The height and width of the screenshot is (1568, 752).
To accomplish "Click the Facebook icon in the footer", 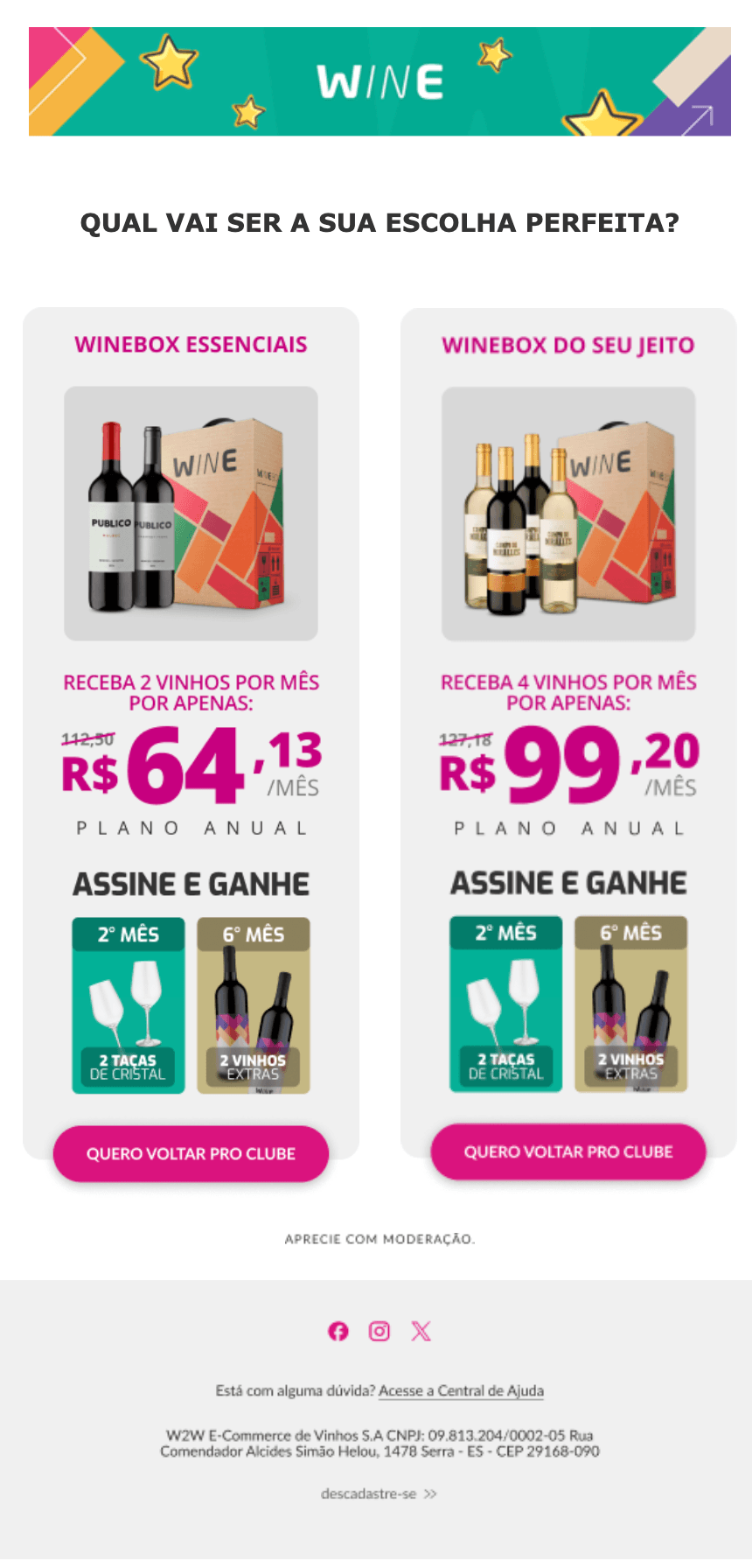I will coord(338,1331).
